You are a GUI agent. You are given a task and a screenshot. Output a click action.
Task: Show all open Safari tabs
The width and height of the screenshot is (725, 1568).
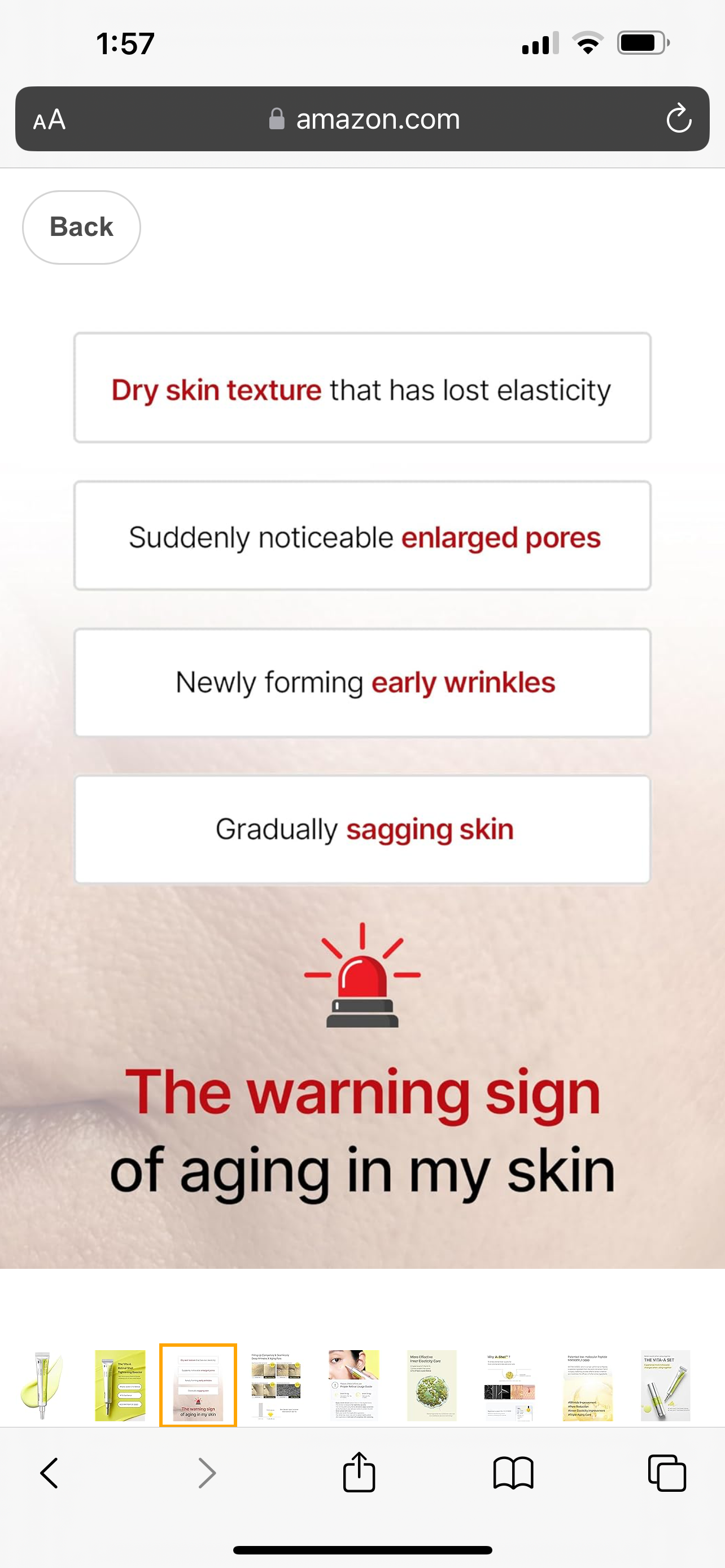(x=667, y=1473)
